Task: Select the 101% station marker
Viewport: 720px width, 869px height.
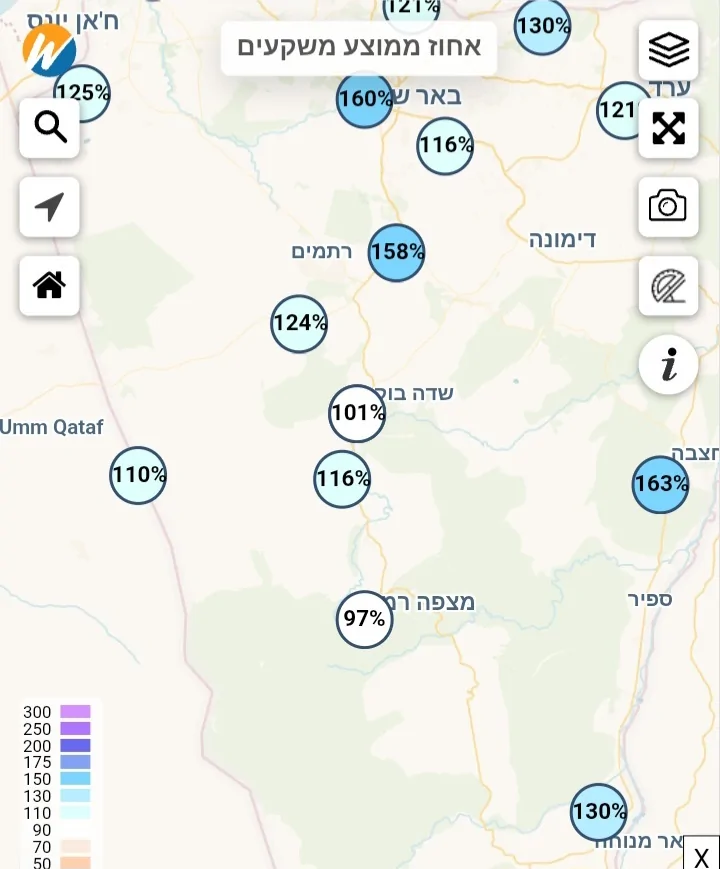Action: pos(357,413)
